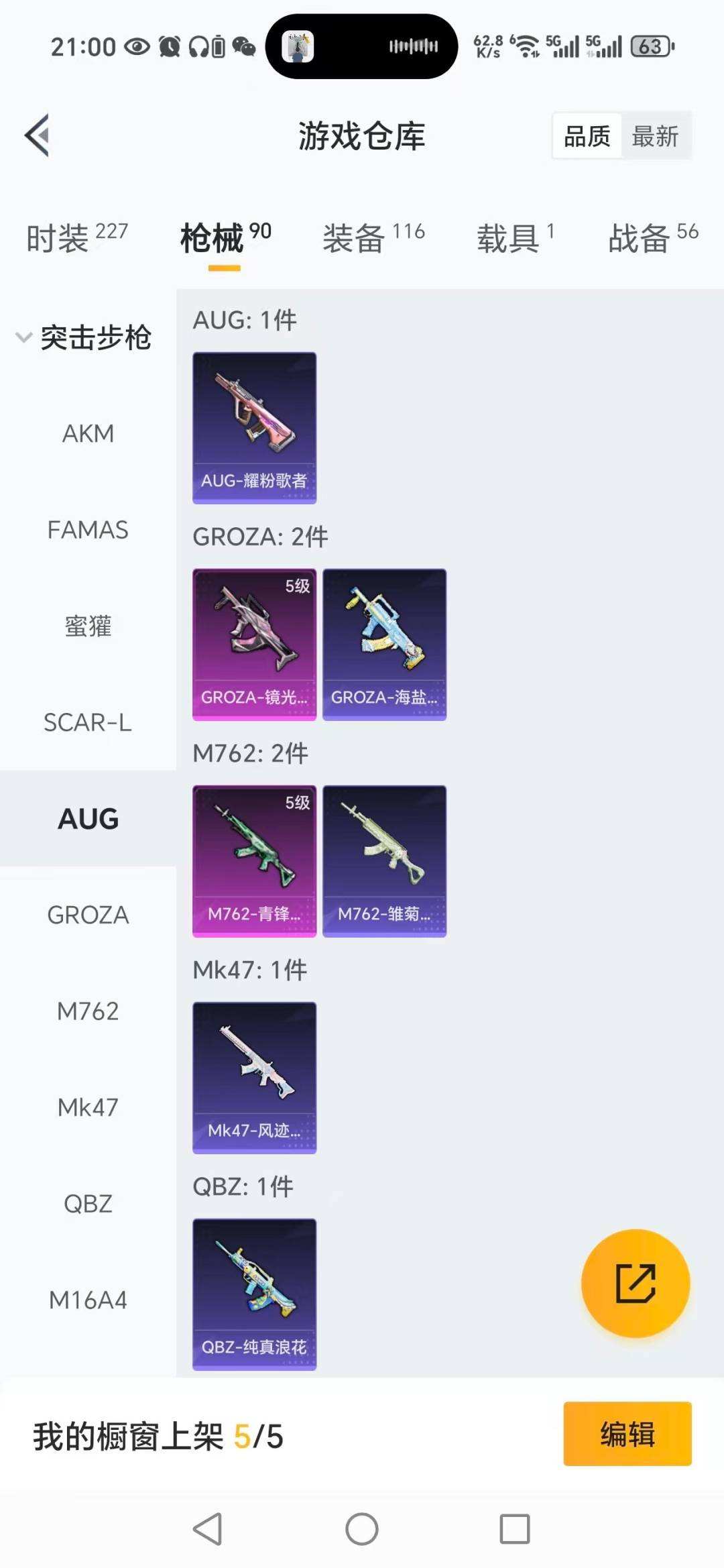The height and width of the screenshot is (1568, 724).
Task: Select SCAR-L in the side list
Action: [x=88, y=722]
